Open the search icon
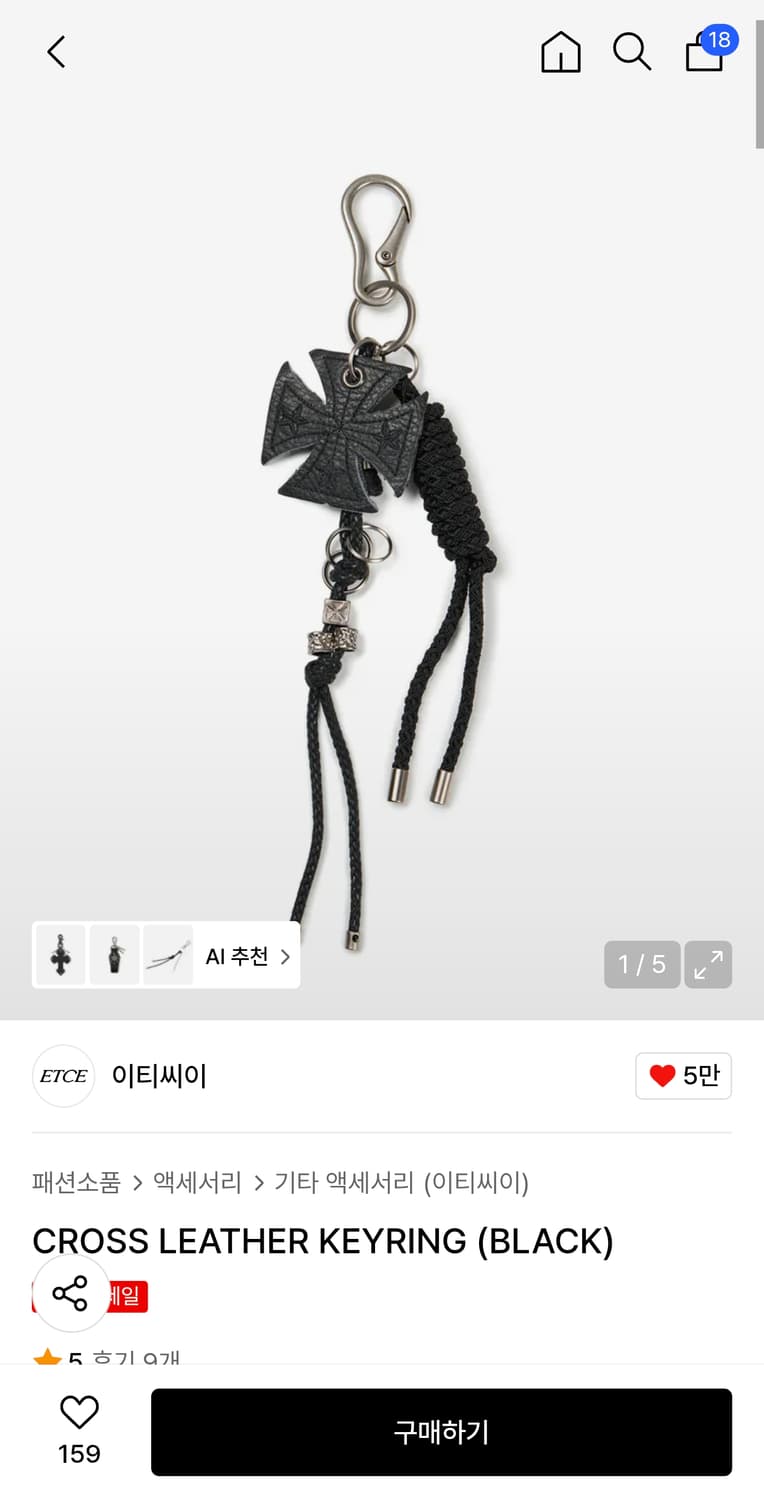The image size is (764, 1500). coord(632,54)
